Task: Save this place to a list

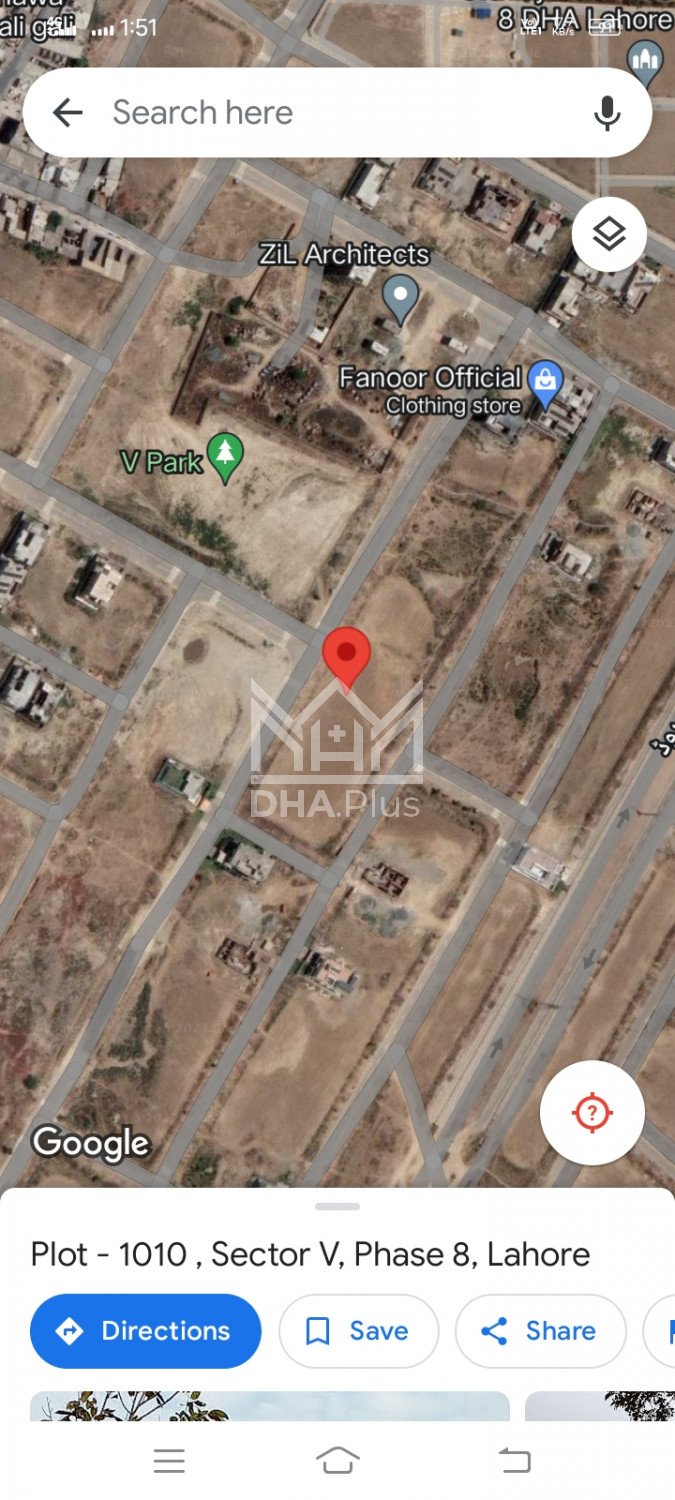Action: coord(358,1331)
